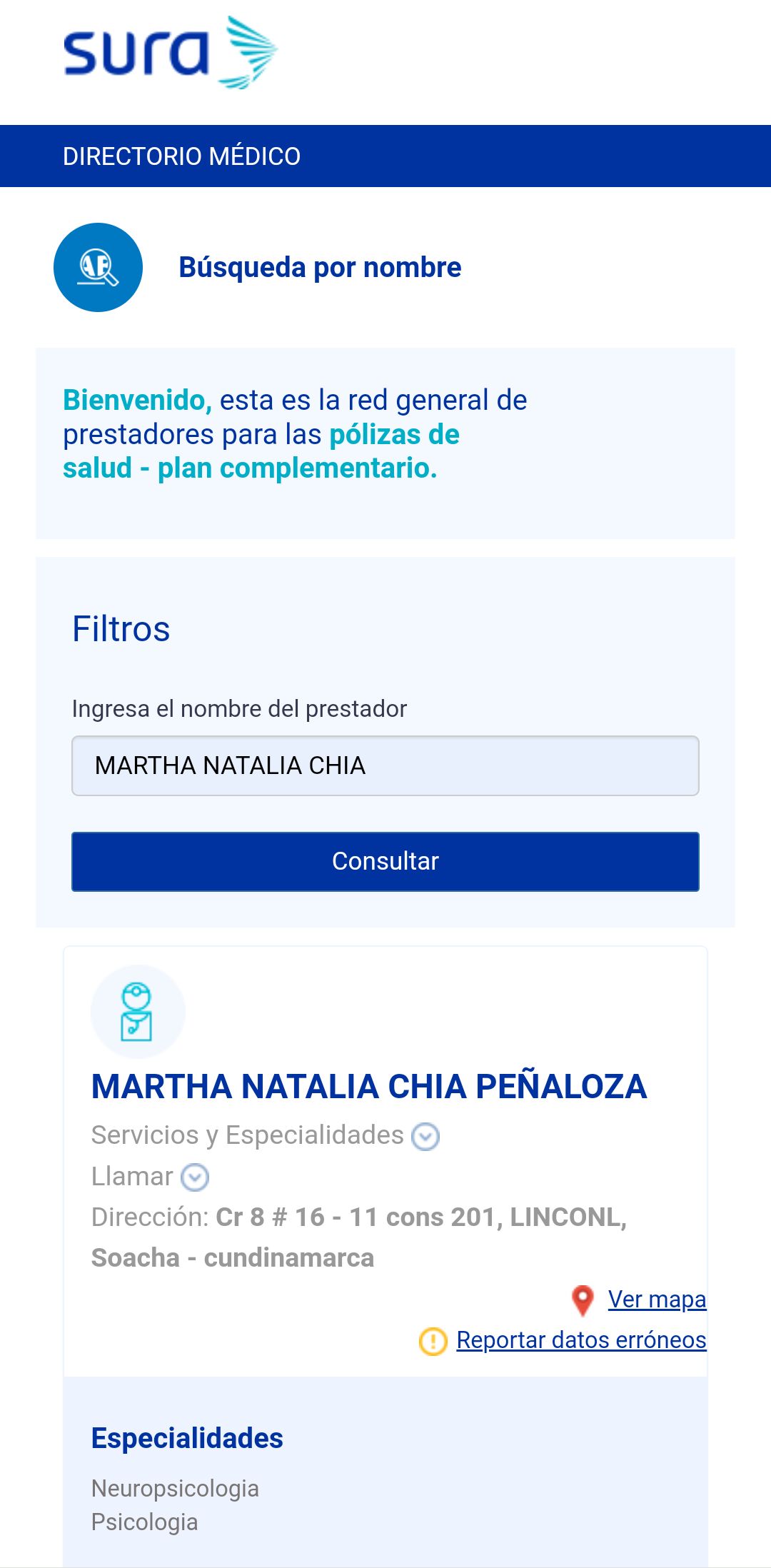The height and width of the screenshot is (1568, 771).
Task: Select the Neuropsicologia specialty entry
Action: [176, 1489]
